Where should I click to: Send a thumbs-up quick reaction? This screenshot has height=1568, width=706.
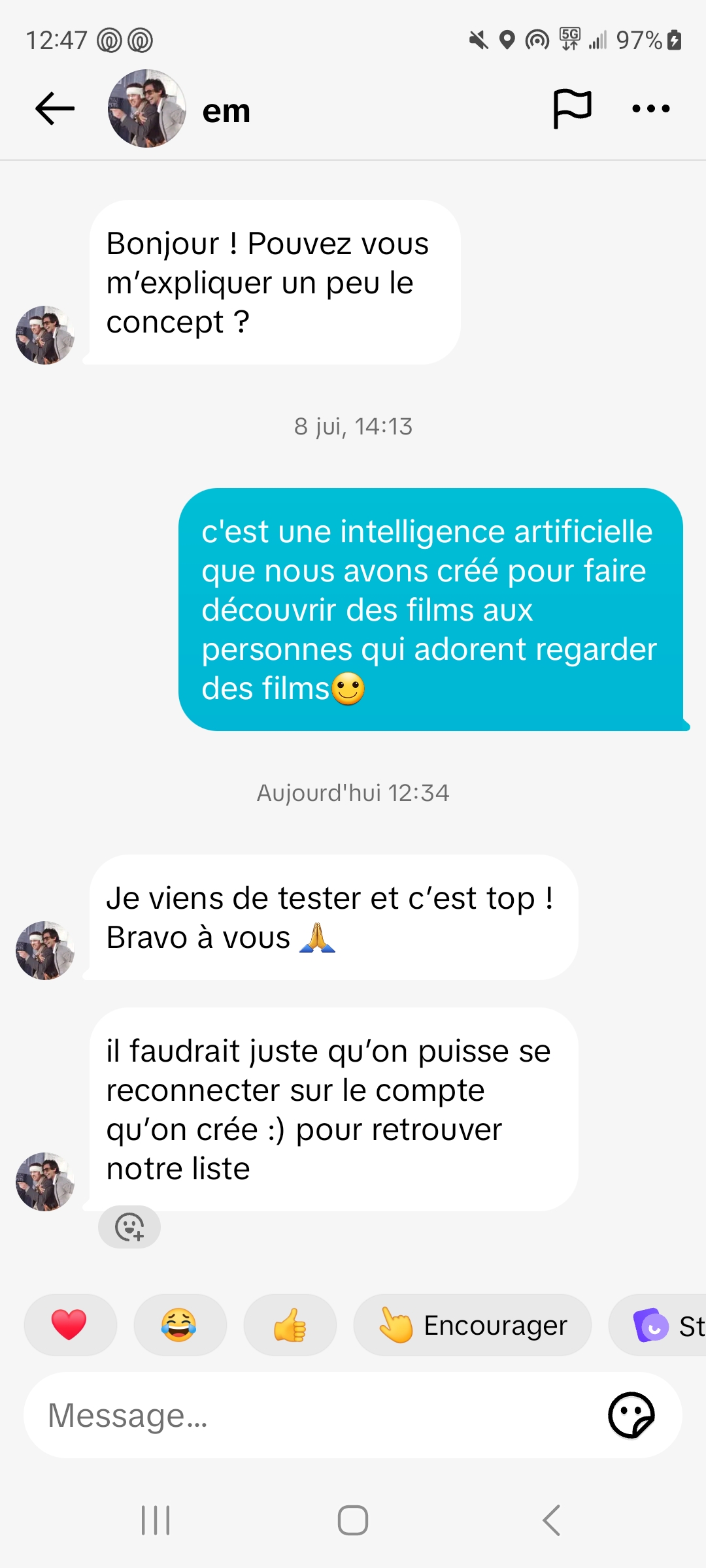290,1325
